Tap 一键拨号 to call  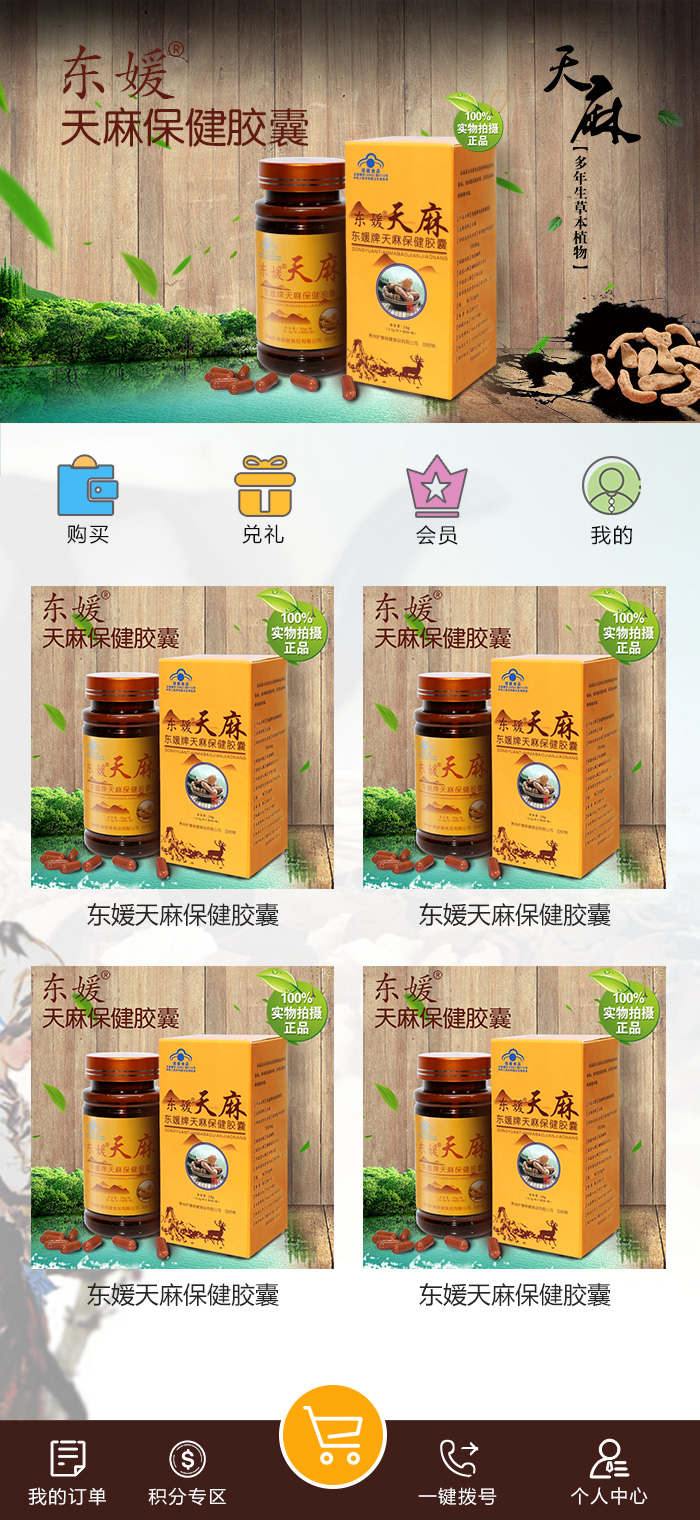457,1472
